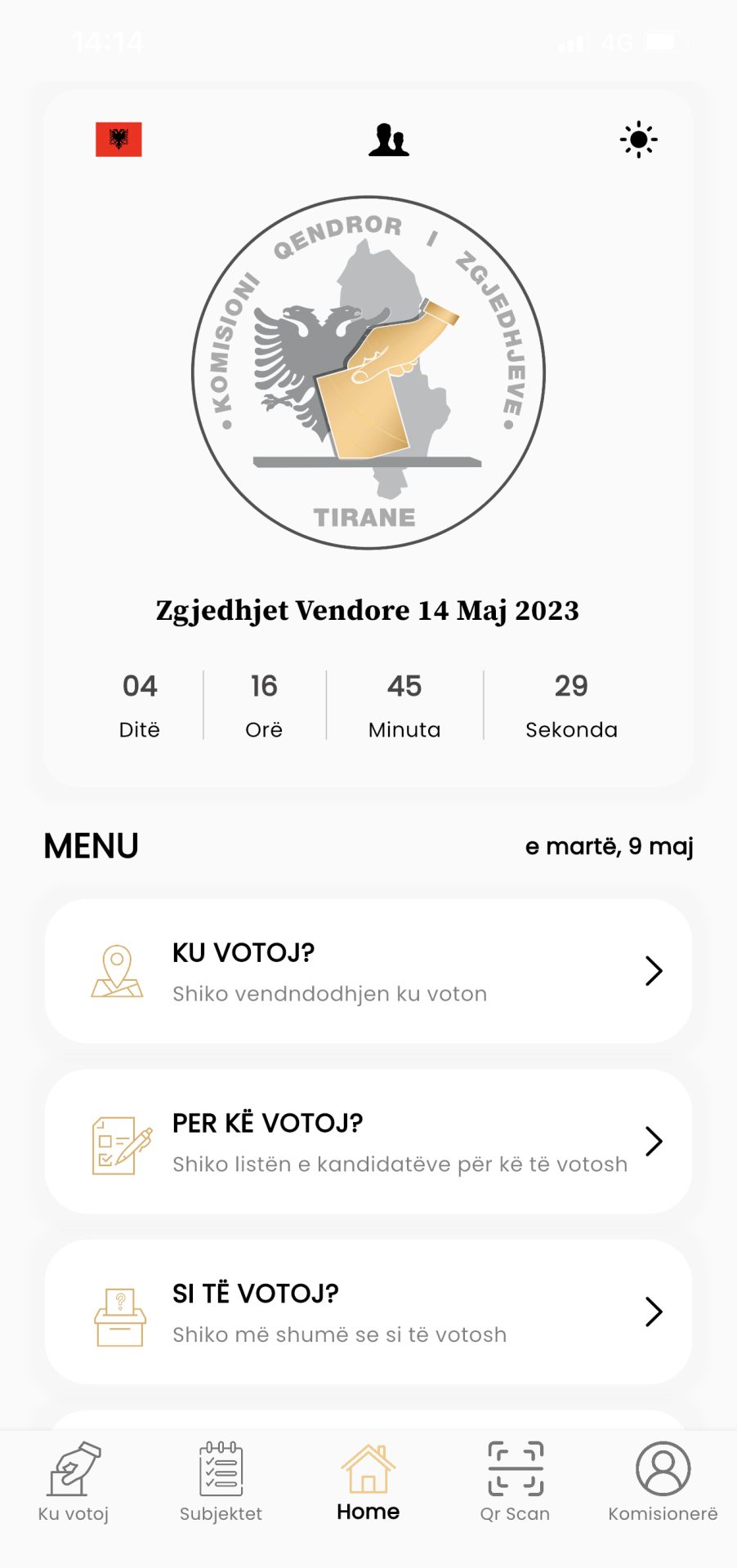Open the KU VOTOJ? menu card
Screen dimensions: 737x1568
tap(368, 971)
